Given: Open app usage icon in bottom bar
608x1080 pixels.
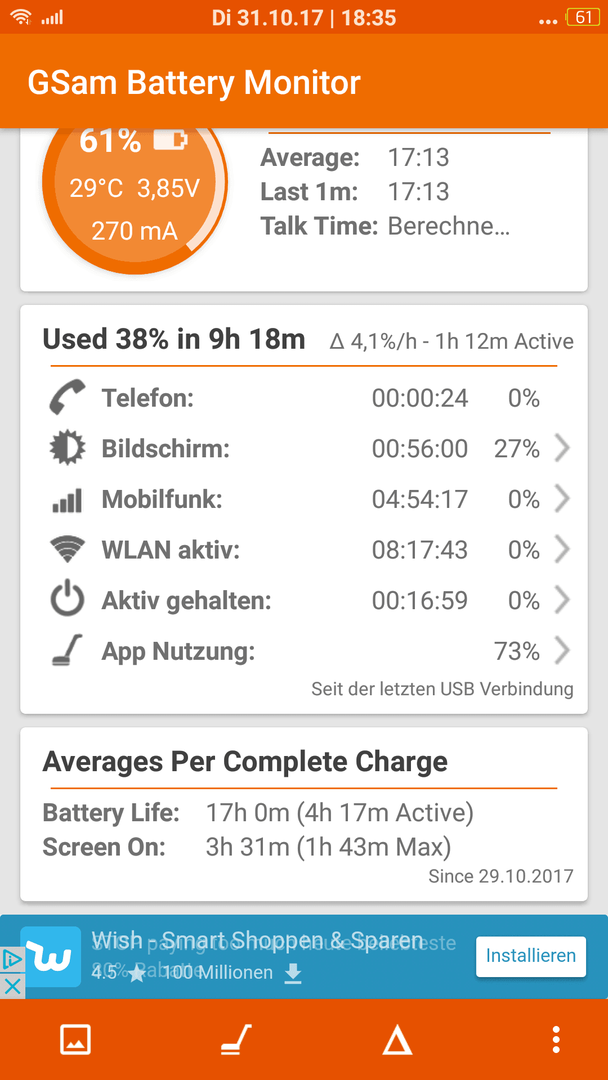Looking at the screenshot, I should click(x=236, y=1039).
